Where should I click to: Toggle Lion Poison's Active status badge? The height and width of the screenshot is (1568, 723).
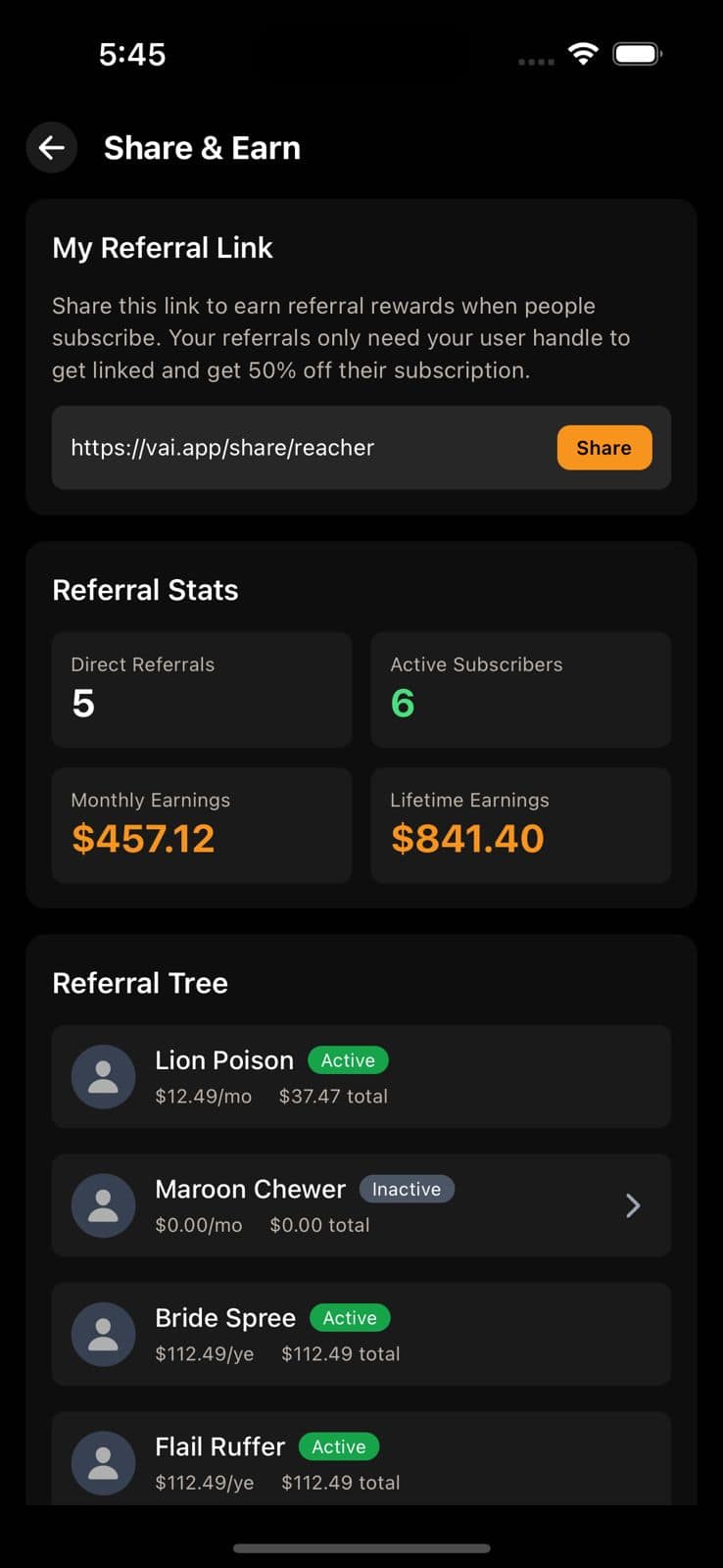pyautogui.click(x=348, y=1060)
